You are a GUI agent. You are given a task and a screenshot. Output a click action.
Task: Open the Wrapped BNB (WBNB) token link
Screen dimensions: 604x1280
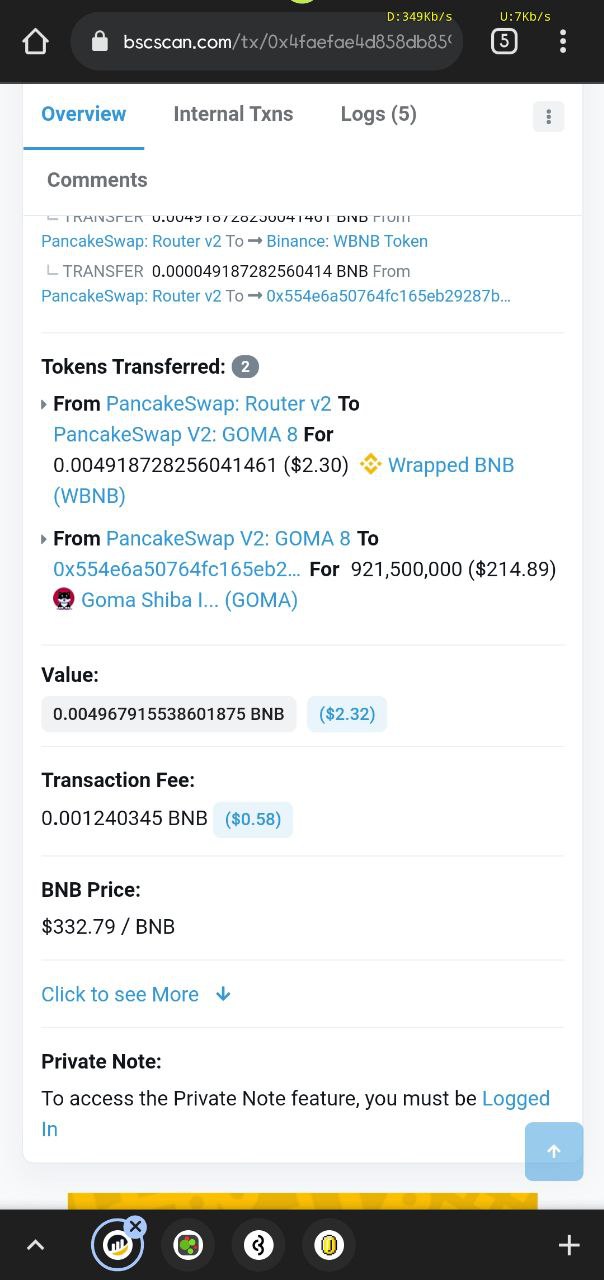pos(283,480)
